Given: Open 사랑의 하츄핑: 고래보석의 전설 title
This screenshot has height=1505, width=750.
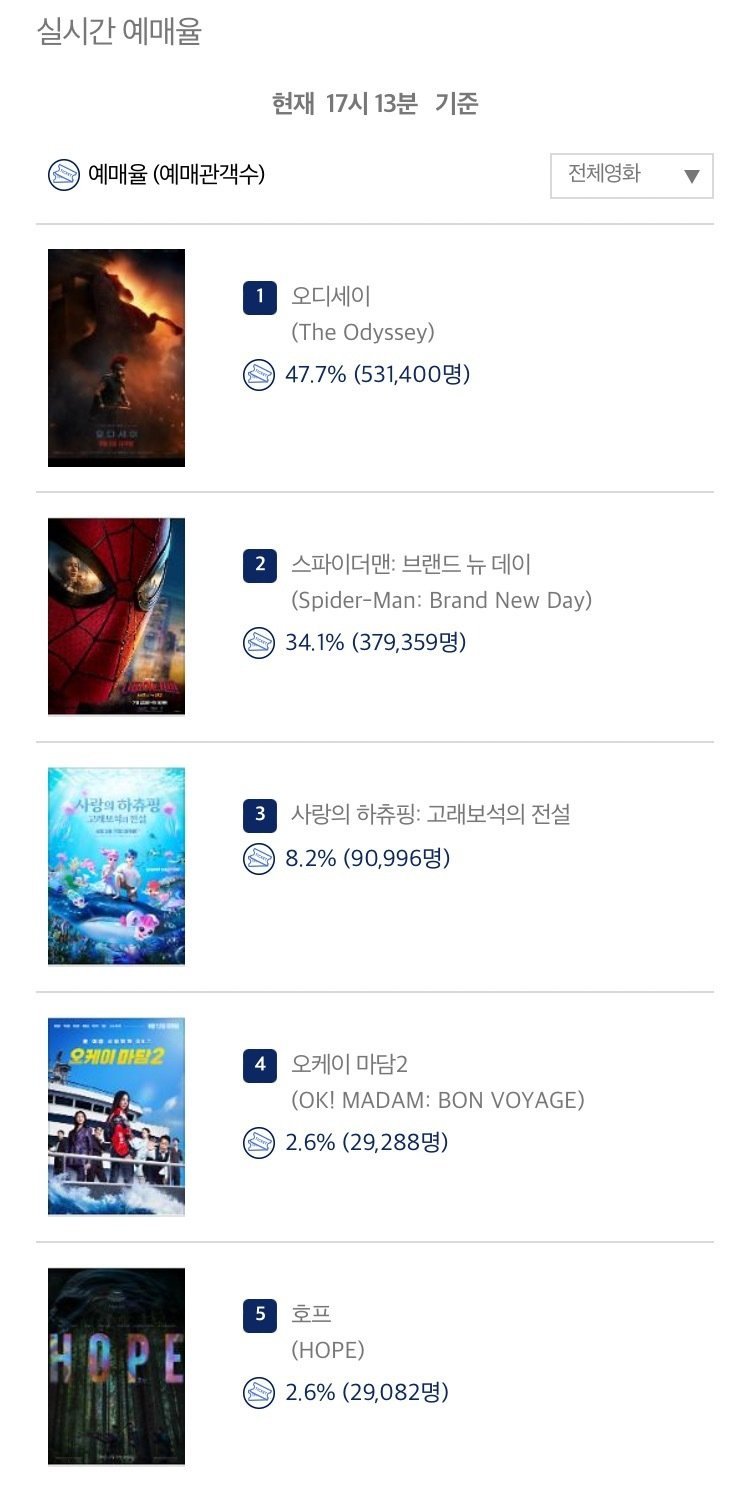Looking at the screenshot, I should tap(430, 814).
